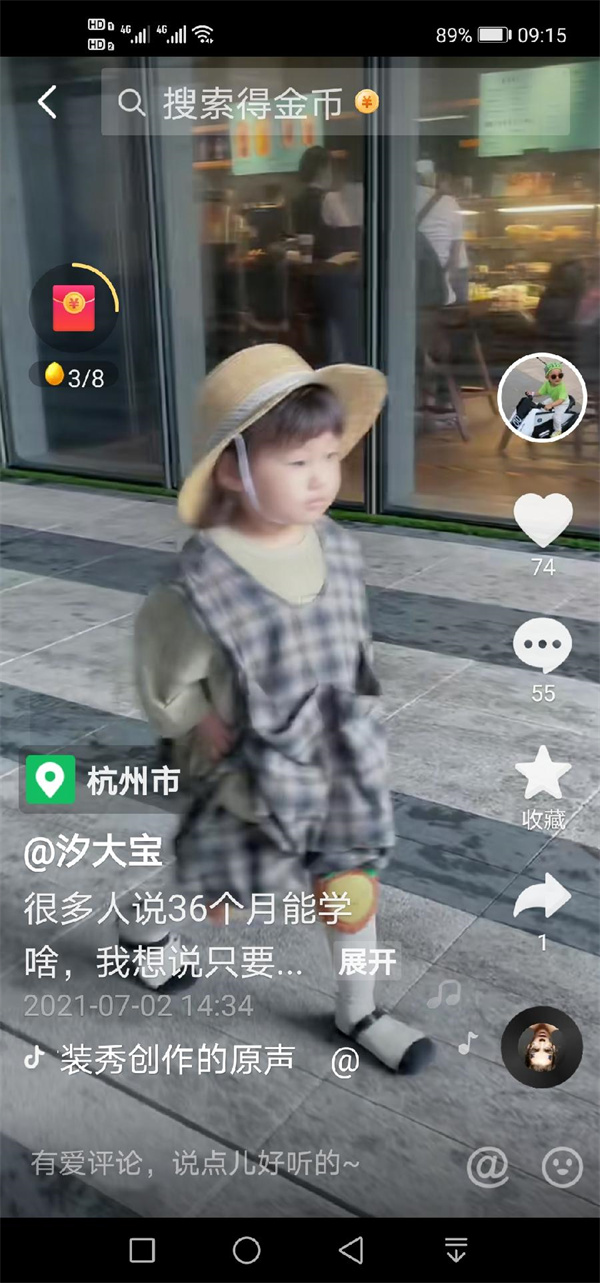Go back using the top-left arrow
Image resolution: width=600 pixels, height=1283 pixels.
pos(47,102)
